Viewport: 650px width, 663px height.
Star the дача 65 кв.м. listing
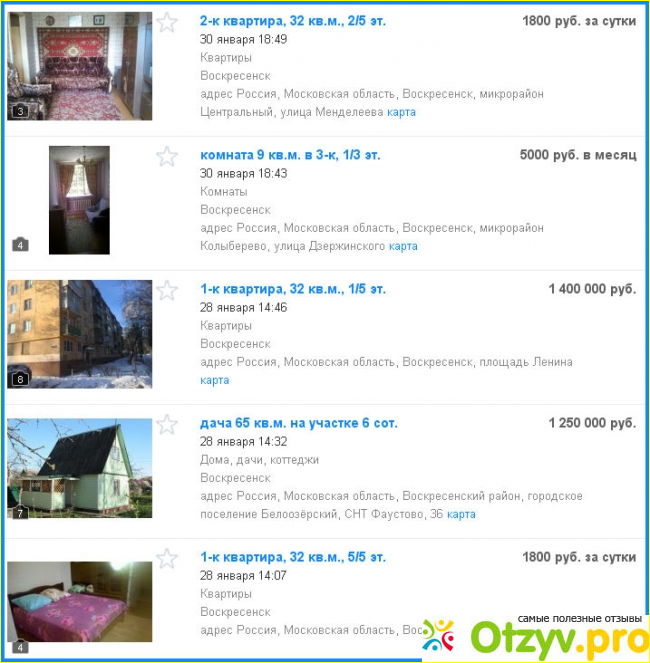(167, 424)
